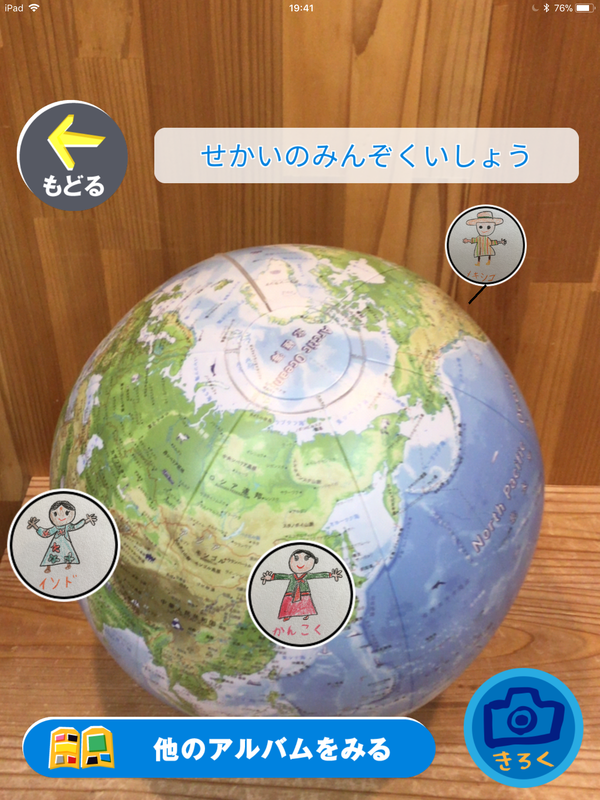Select 他のアルバムをみる to view other albums

(229, 748)
